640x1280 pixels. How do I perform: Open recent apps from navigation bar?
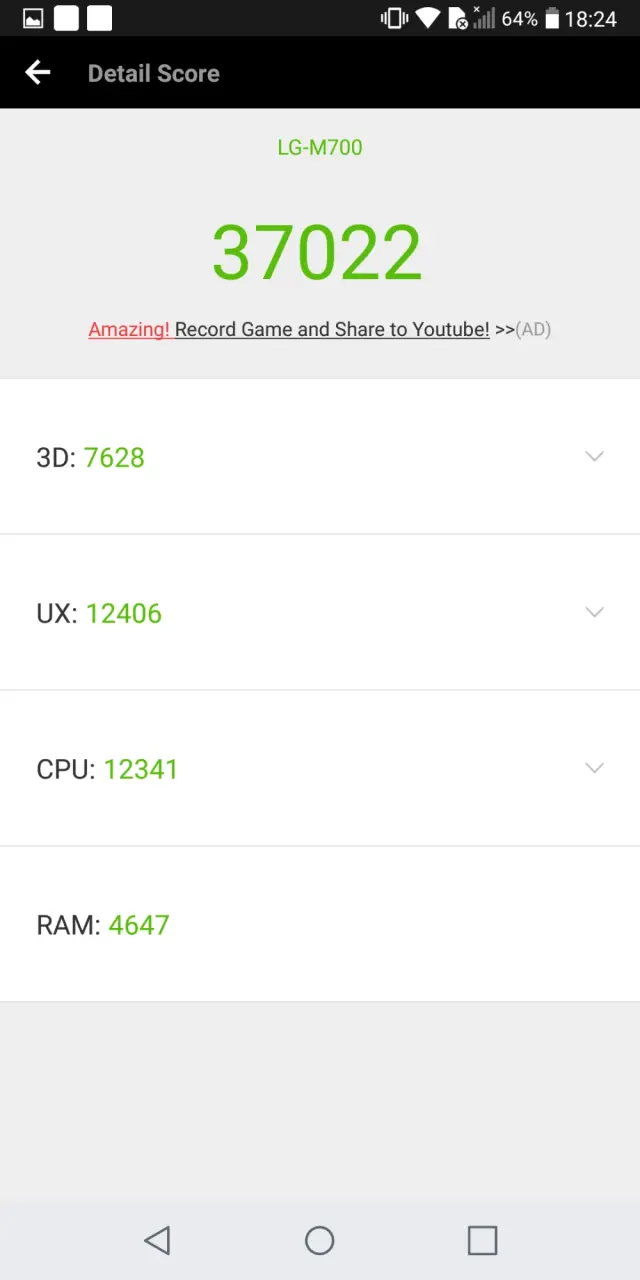[482, 1240]
